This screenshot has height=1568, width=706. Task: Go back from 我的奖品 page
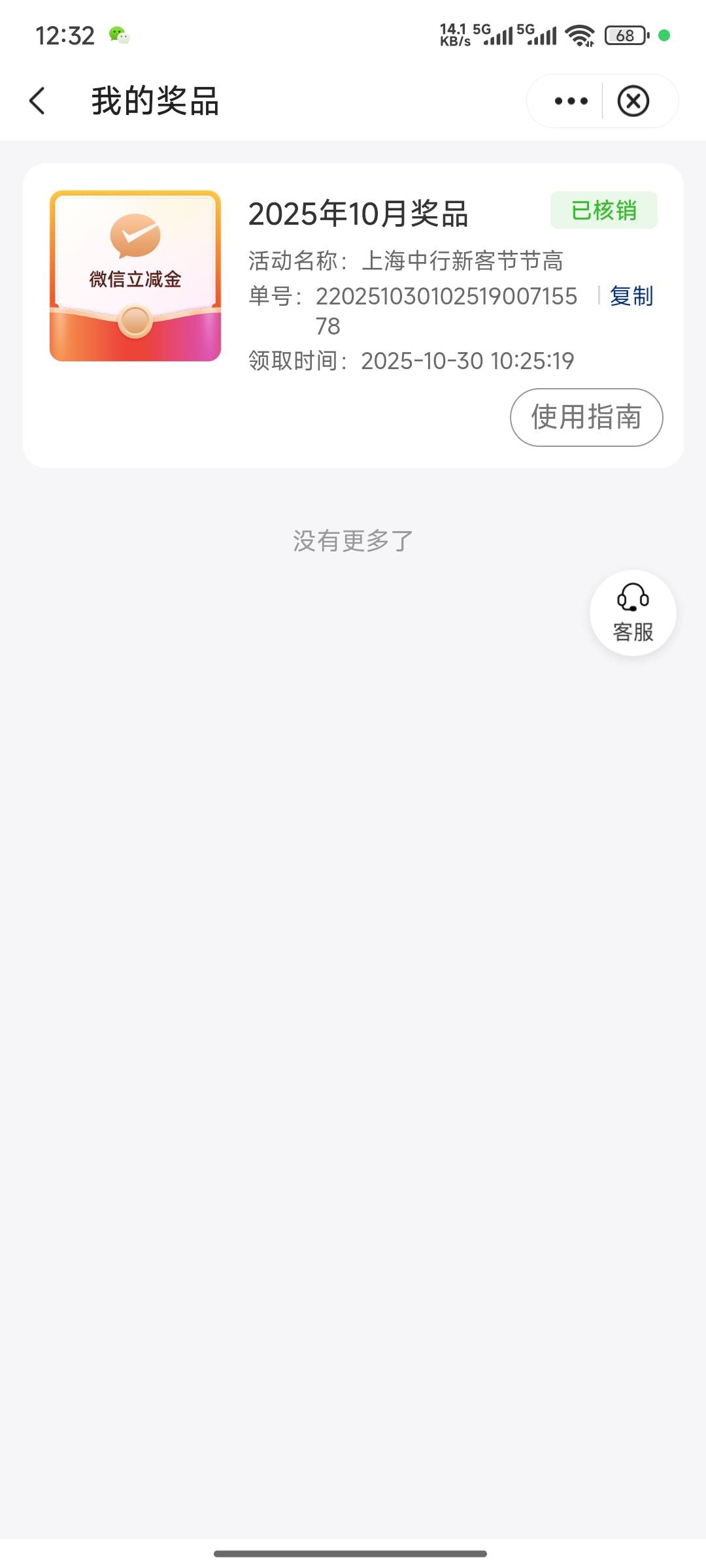click(38, 101)
